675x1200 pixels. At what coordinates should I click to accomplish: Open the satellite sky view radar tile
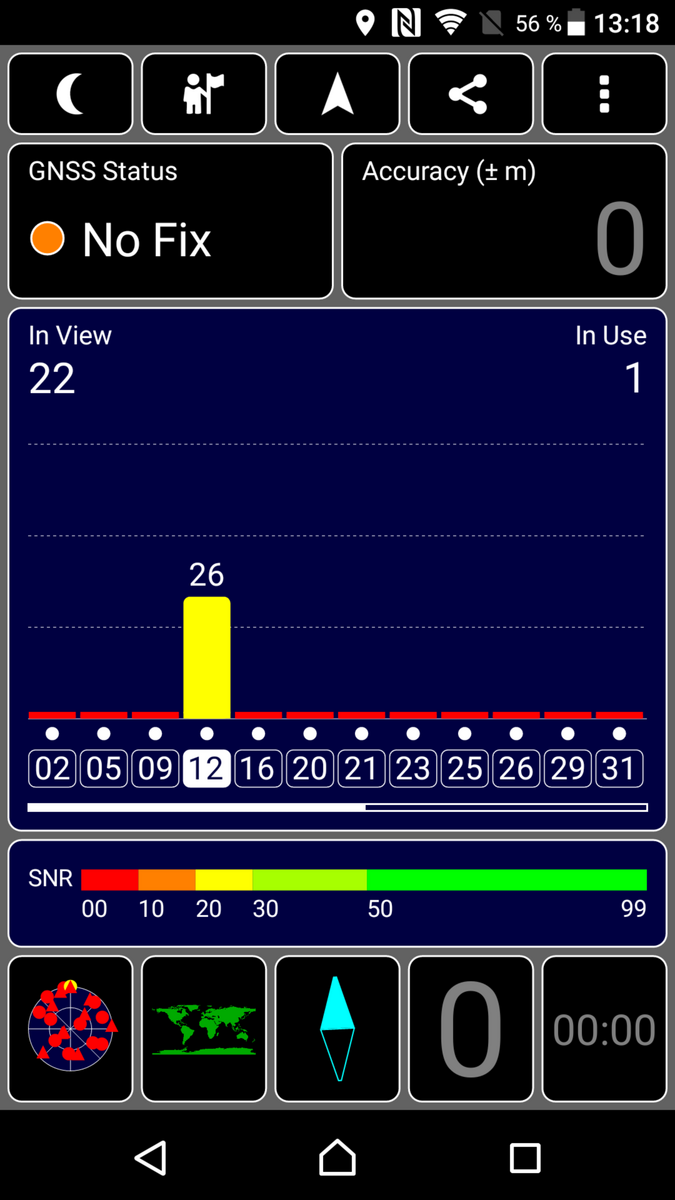[70, 1028]
